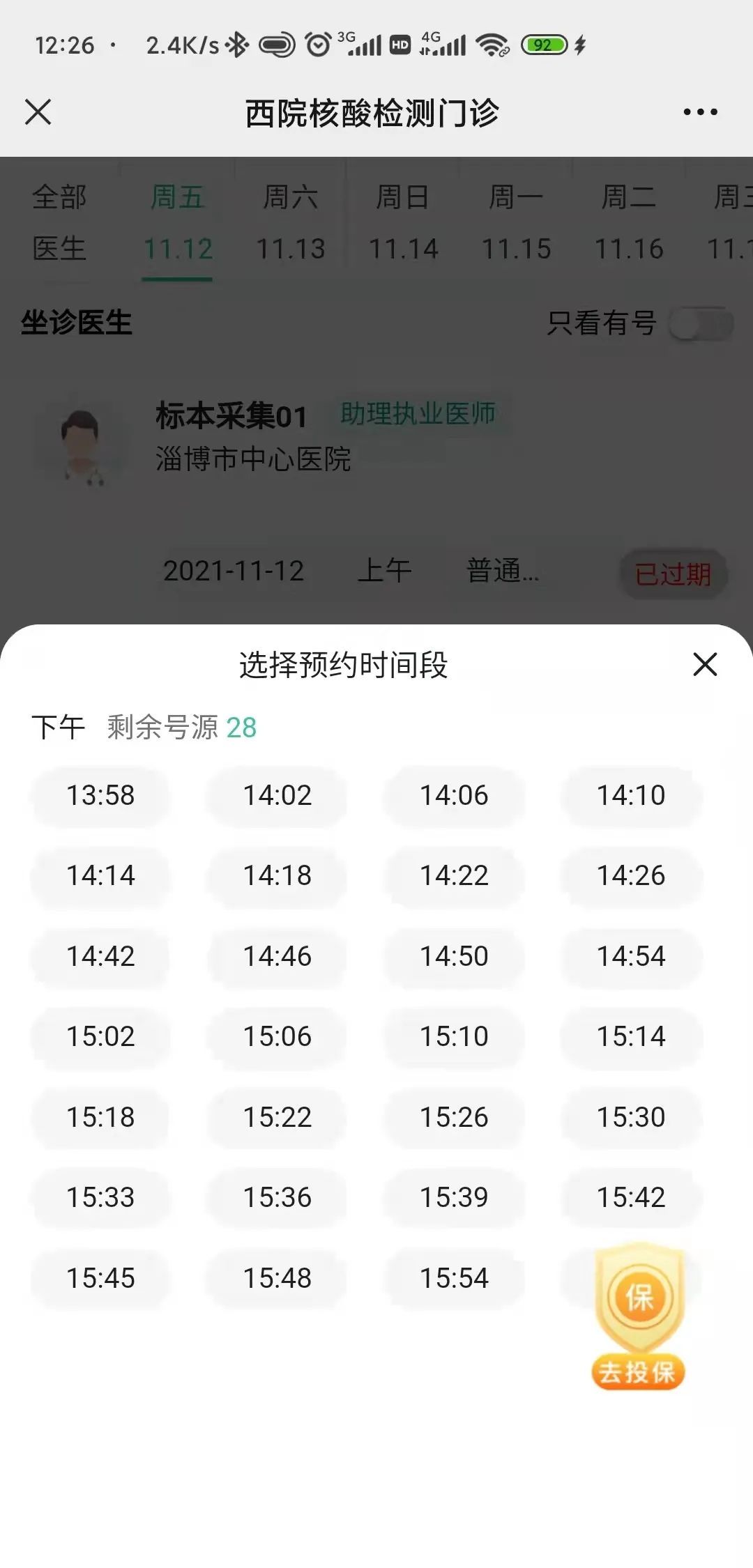
Task: Book the 15:54 time slot
Action: pos(453,1279)
